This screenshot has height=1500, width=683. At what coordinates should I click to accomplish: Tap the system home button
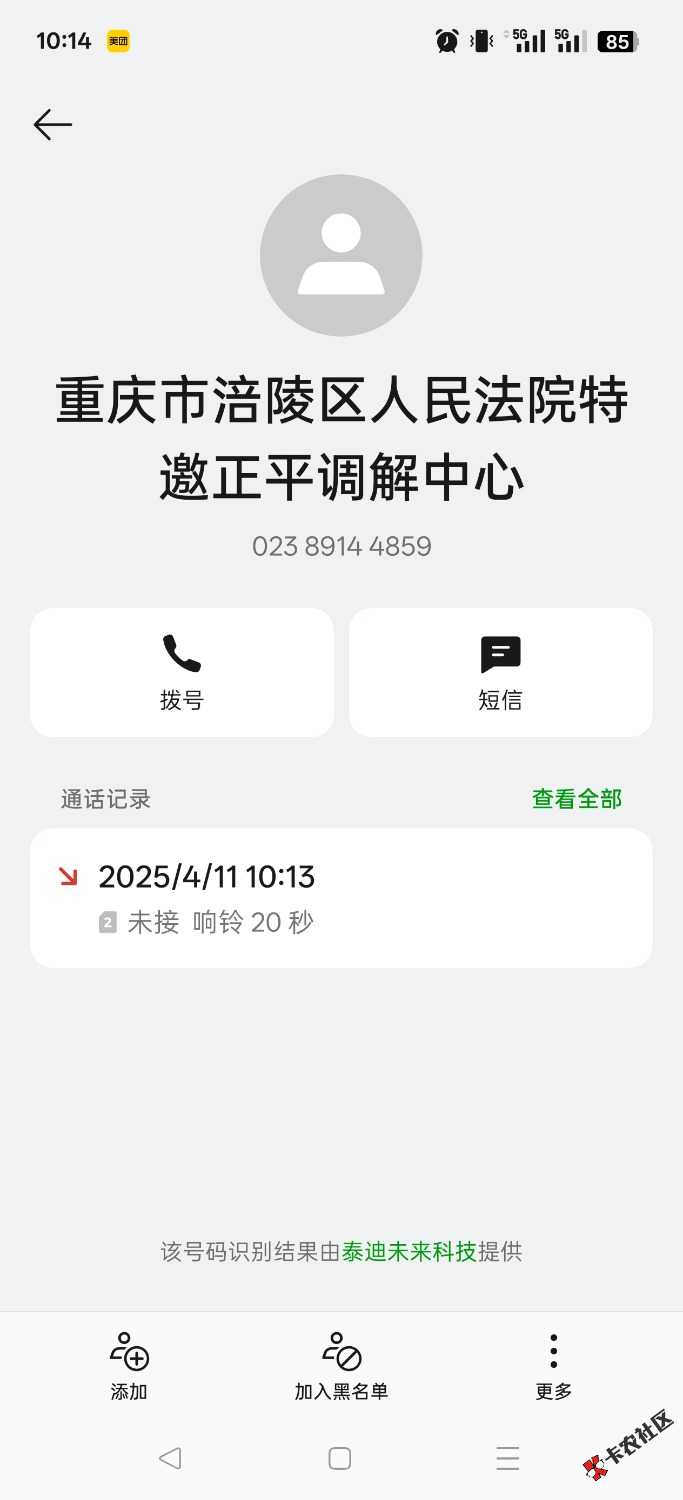(x=340, y=1458)
